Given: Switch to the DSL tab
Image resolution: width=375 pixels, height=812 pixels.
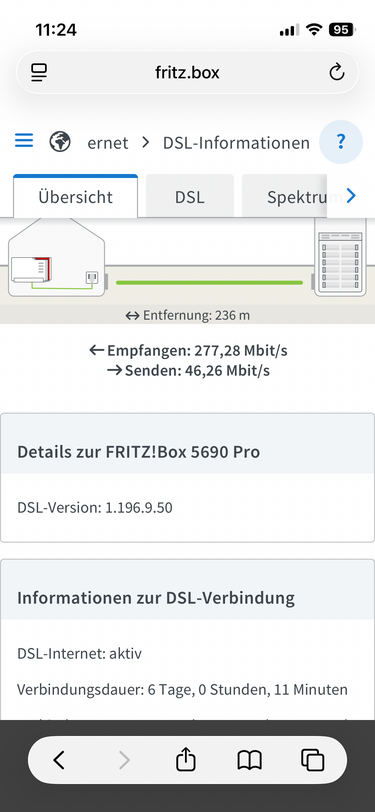Looking at the screenshot, I should tap(190, 197).
